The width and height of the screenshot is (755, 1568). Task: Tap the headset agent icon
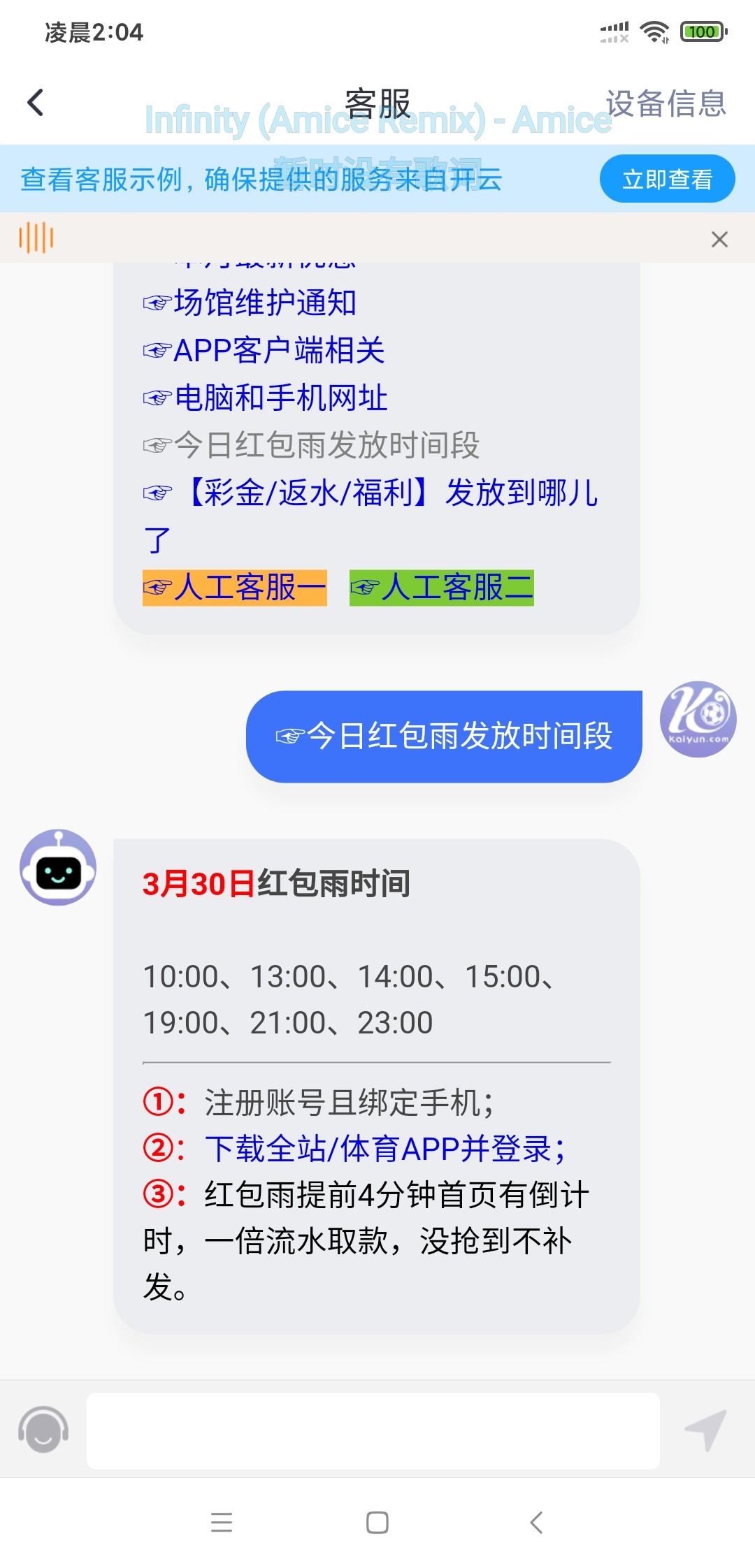point(43,1430)
